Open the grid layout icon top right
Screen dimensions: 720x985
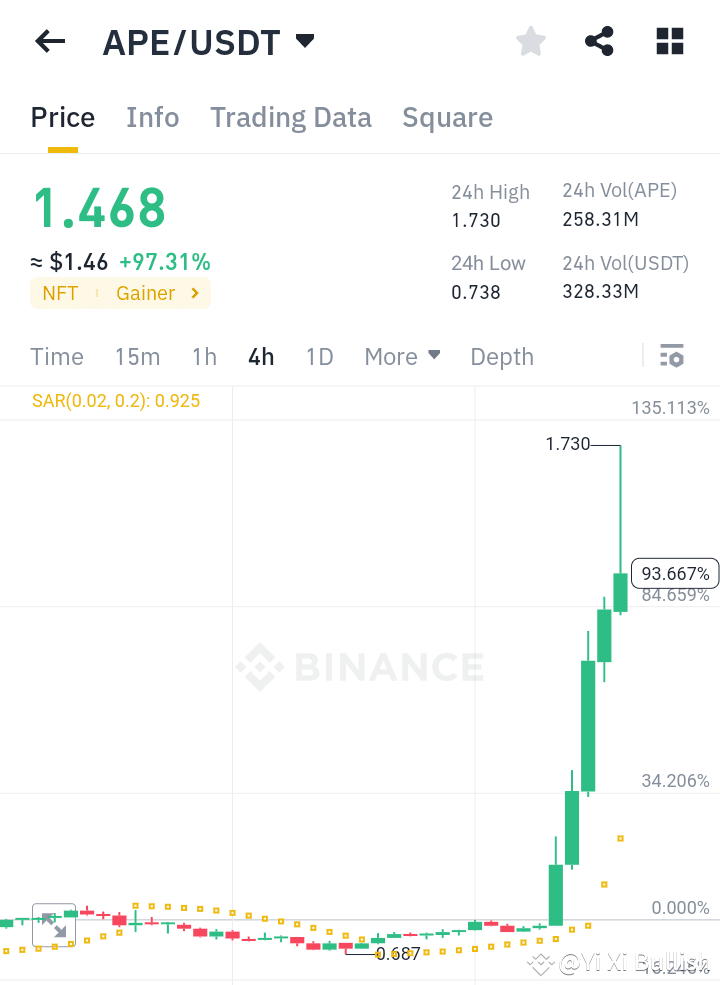coord(668,41)
